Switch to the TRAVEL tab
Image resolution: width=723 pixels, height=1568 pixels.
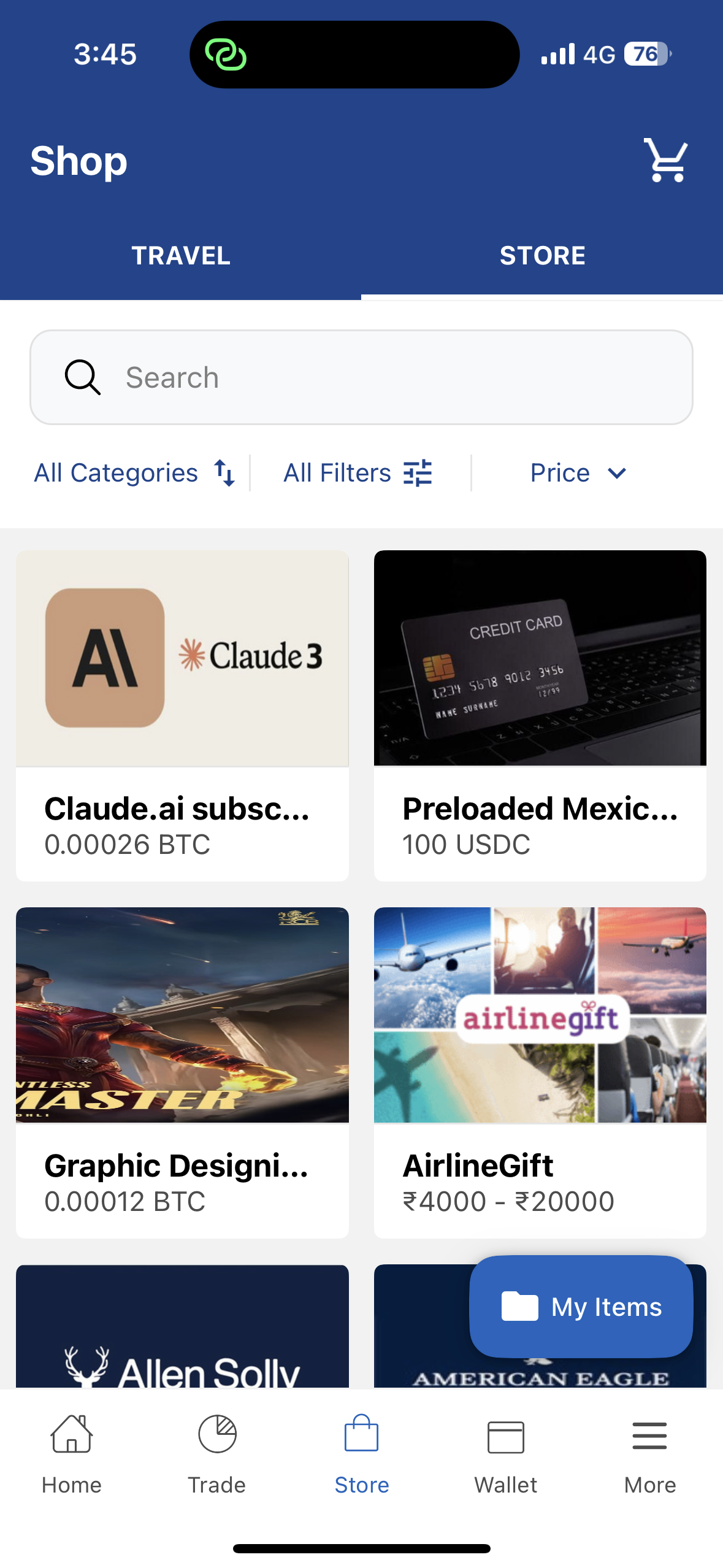(181, 256)
